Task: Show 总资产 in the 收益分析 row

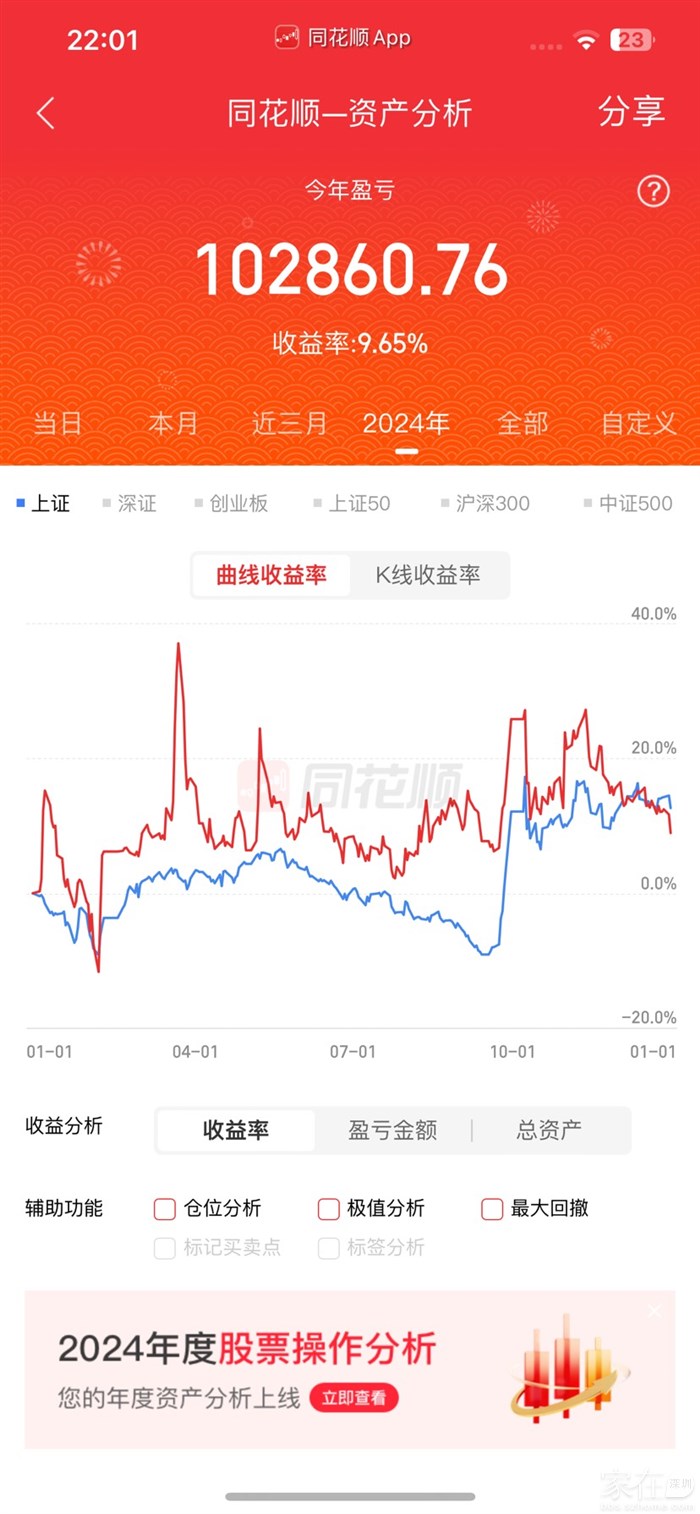Action: (x=549, y=1130)
